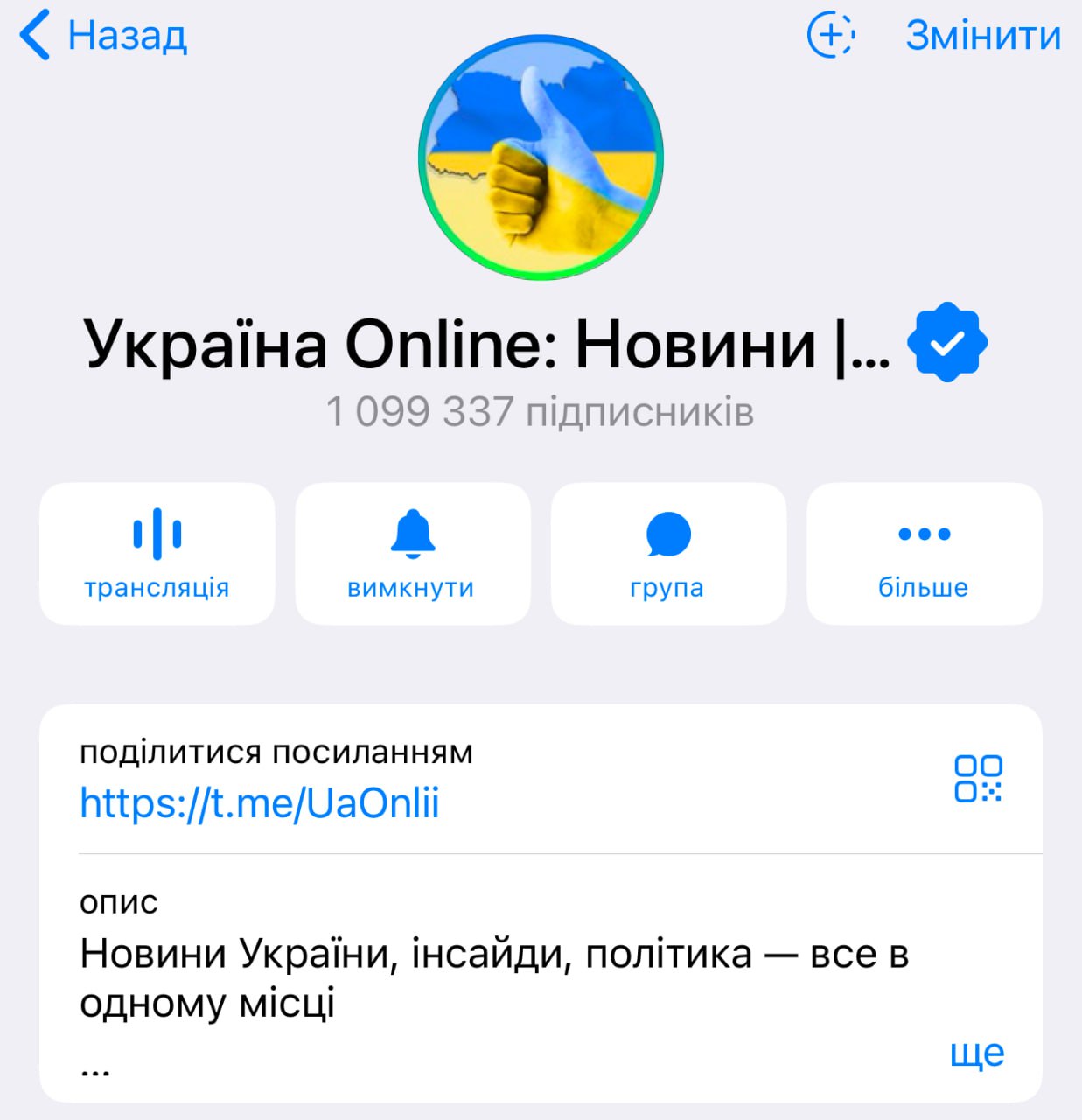
Task: Tap the add story plus icon
Action: tap(830, 36)
